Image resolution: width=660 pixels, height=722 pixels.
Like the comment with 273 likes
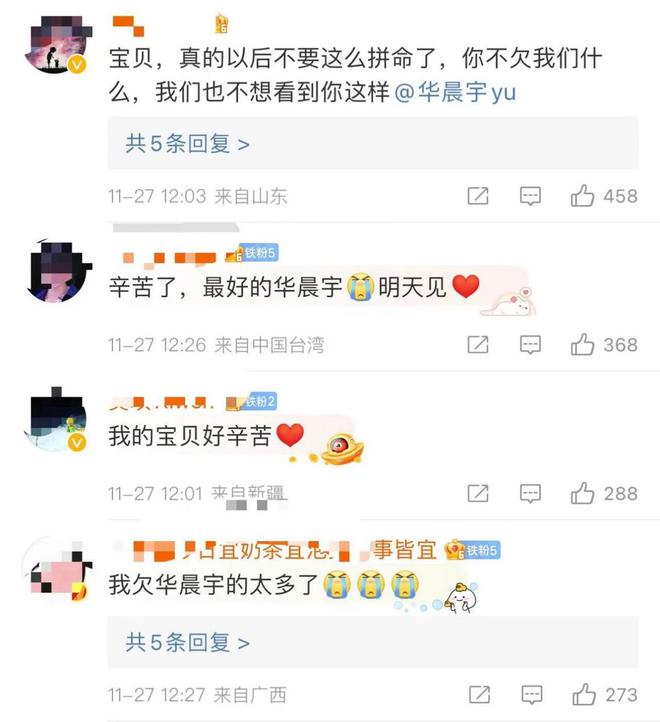(x=583, y=694)
